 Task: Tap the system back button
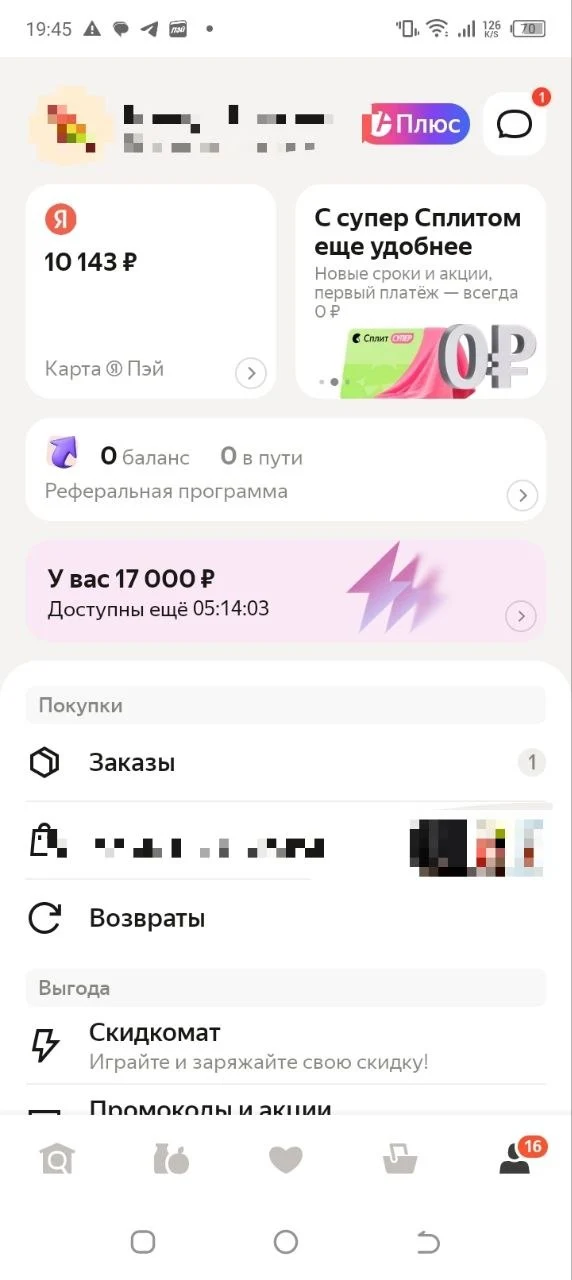(x=428, y=1242)
